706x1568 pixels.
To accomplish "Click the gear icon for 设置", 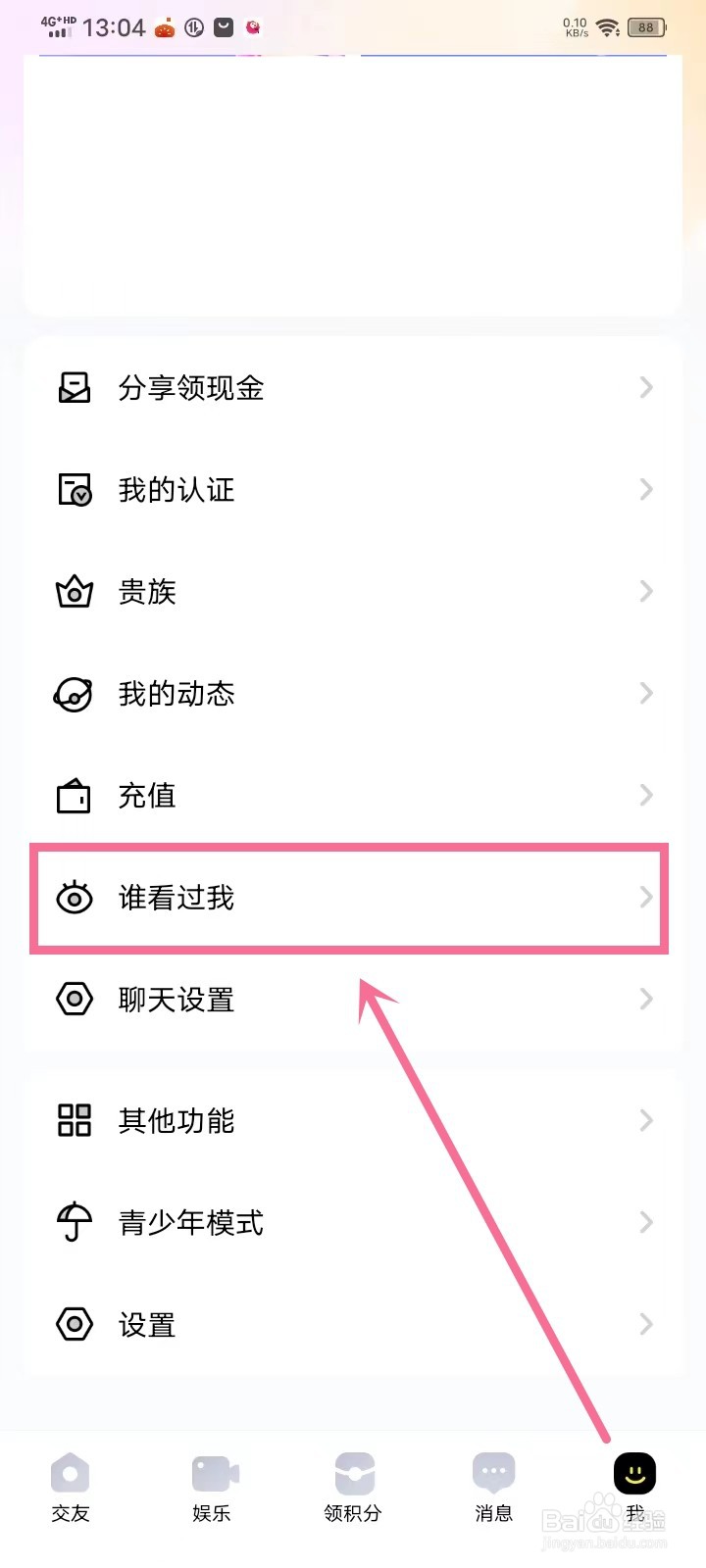I will click(x=73, y=1324).
